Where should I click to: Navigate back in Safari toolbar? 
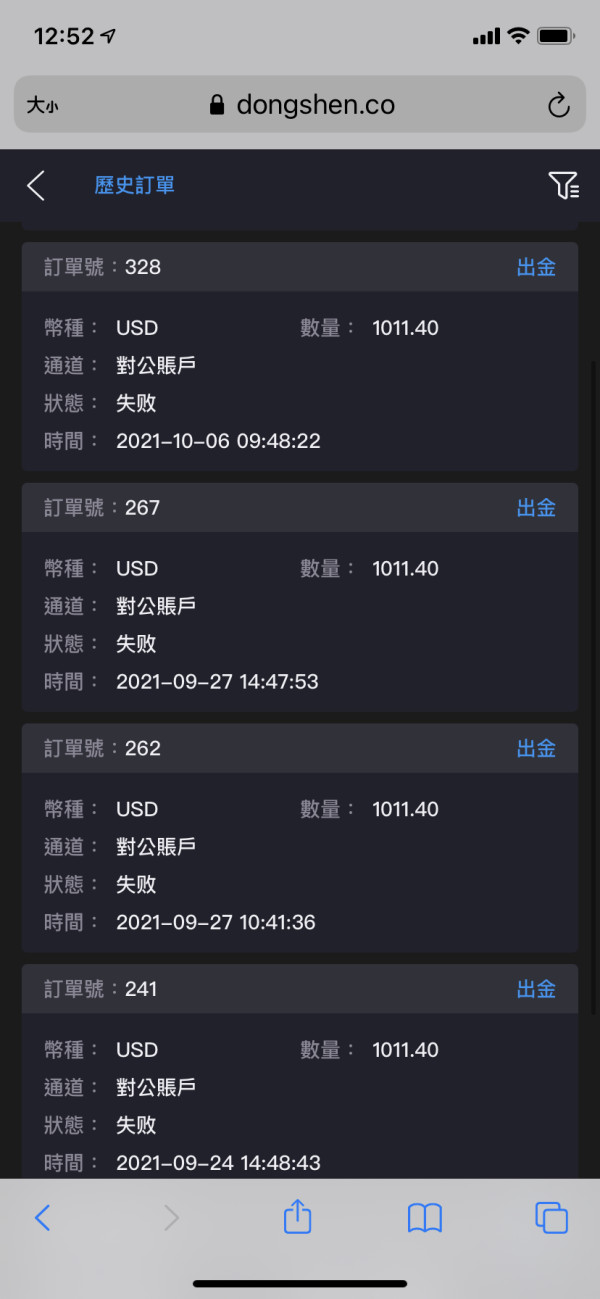[x=42, y=1217]
